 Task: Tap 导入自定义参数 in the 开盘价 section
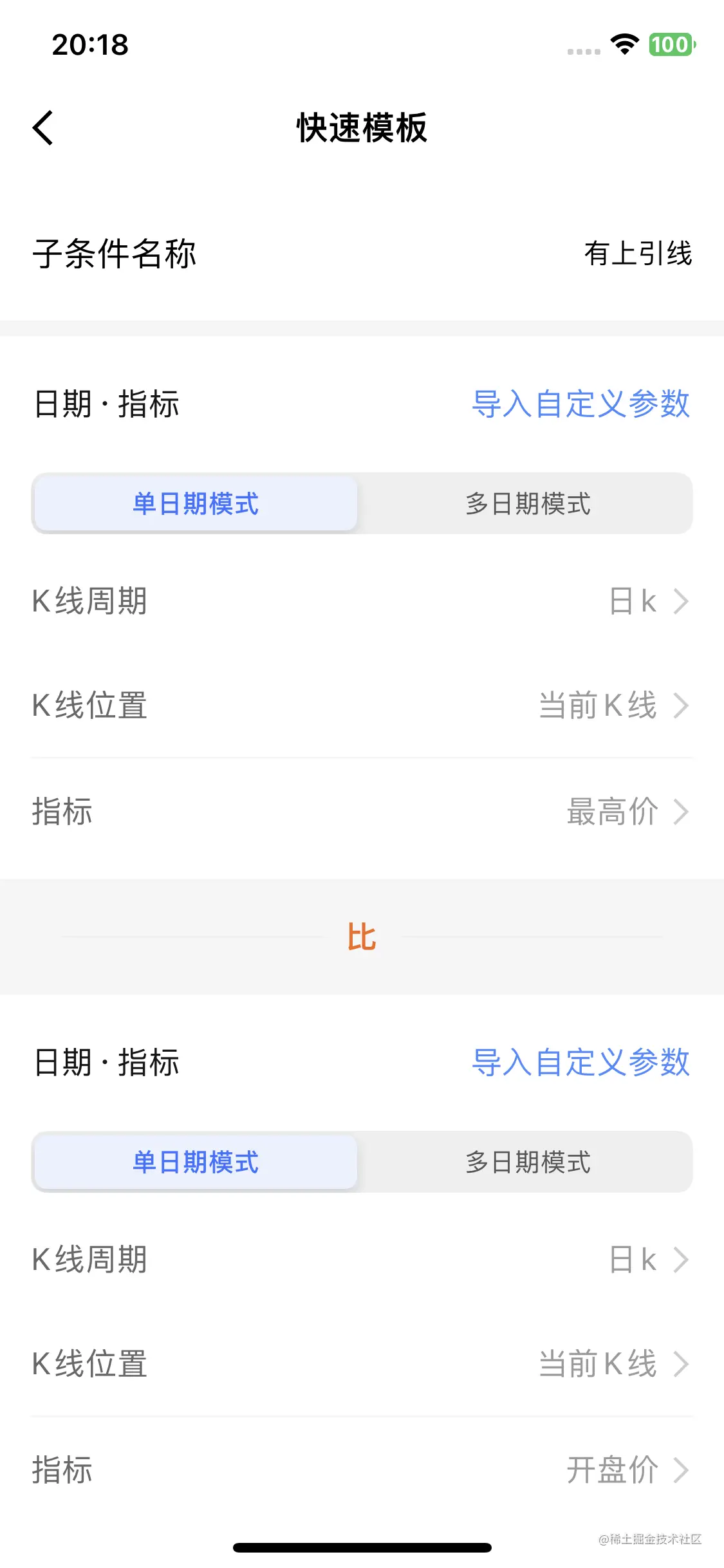[580, 1062]
